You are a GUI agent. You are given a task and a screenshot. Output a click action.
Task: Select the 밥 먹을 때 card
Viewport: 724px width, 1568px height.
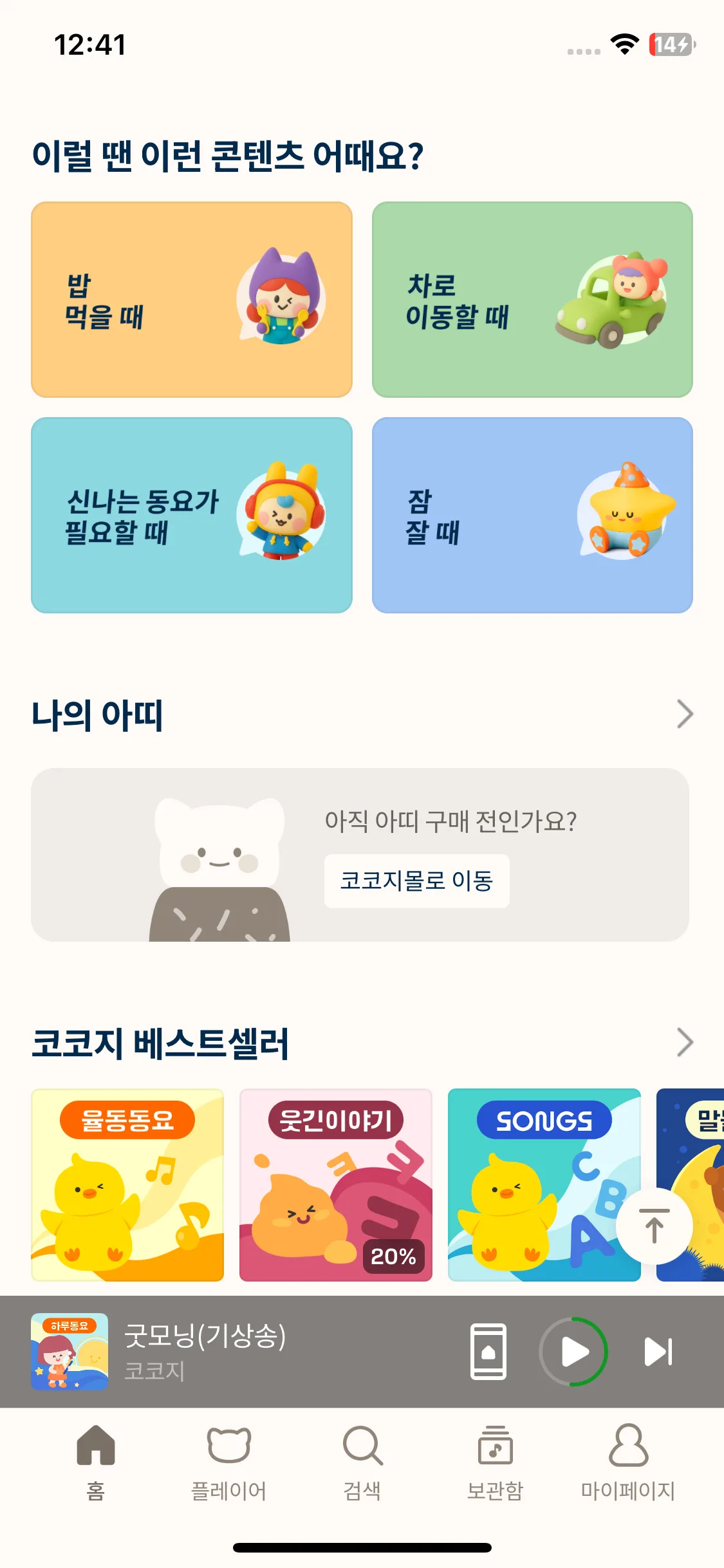coord(191,299)
